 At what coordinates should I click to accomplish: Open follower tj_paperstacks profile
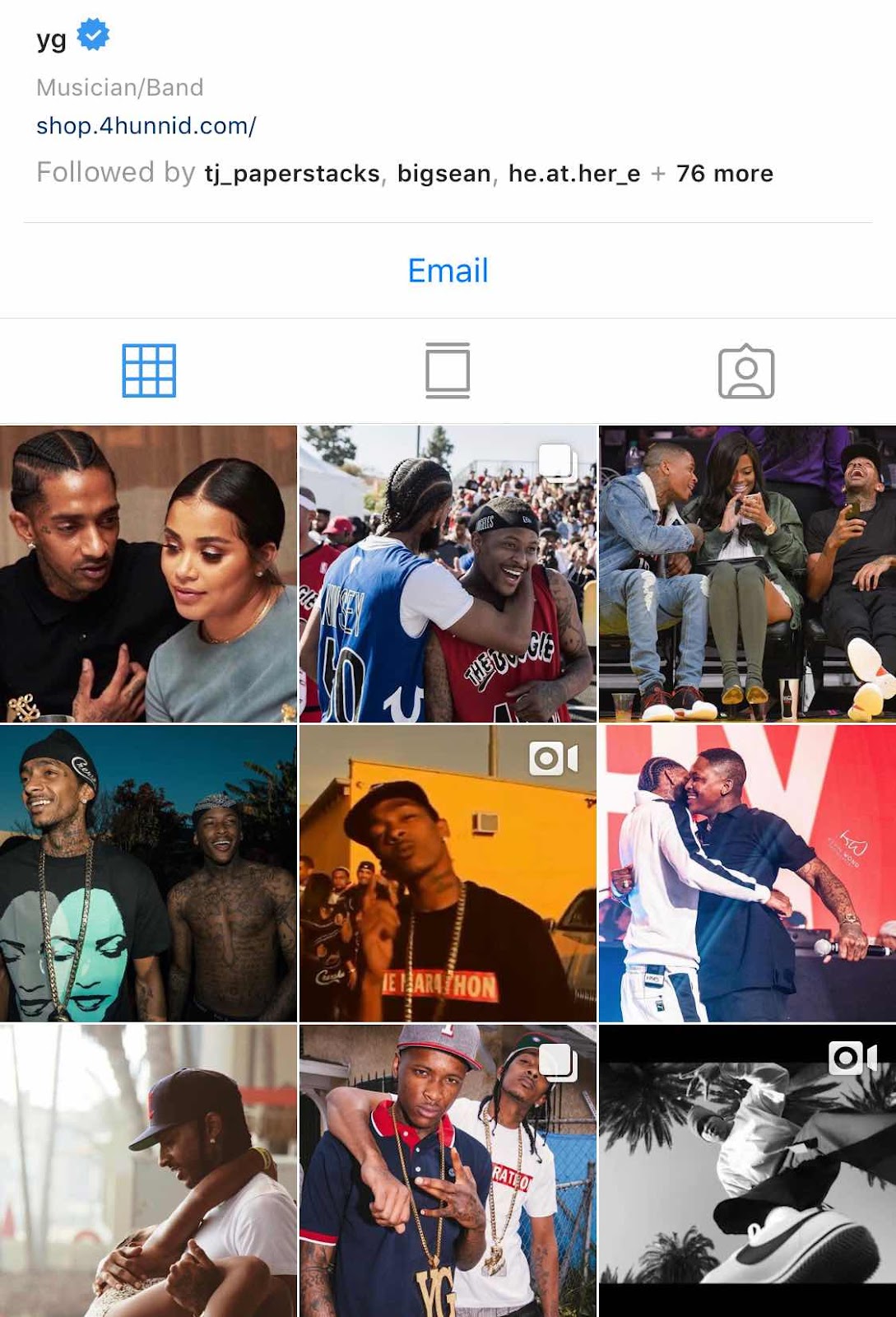coord(292,174)
